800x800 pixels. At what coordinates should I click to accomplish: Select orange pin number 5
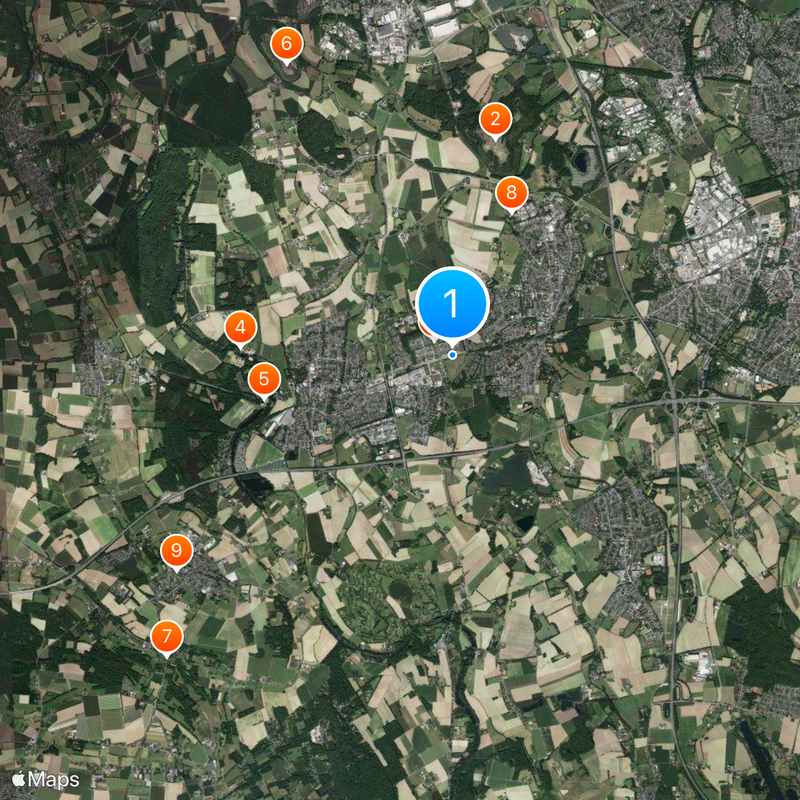click(x=264, y=379)
